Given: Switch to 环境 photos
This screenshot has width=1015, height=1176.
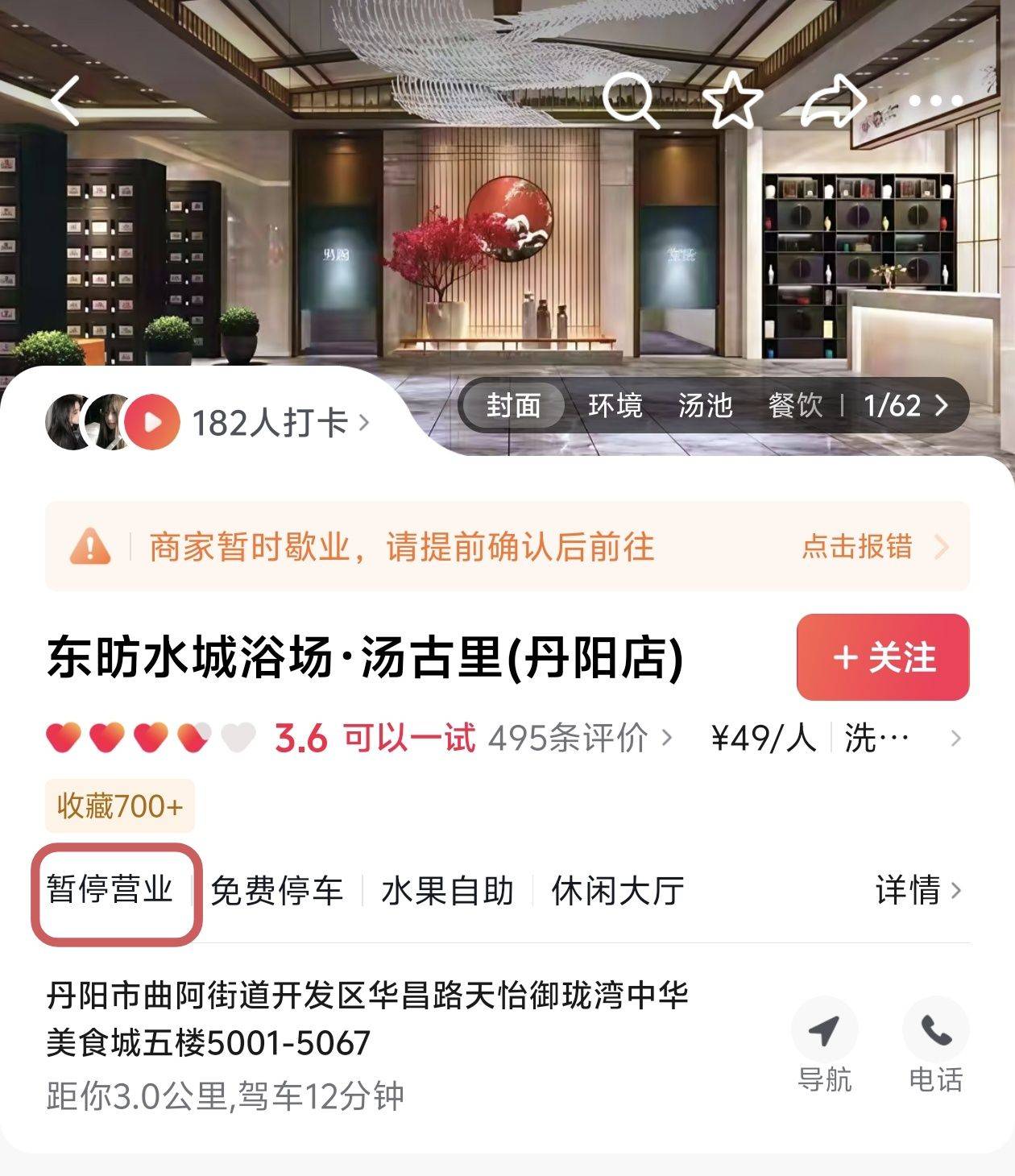Looking at the screenshot, I should coord(615,405).
